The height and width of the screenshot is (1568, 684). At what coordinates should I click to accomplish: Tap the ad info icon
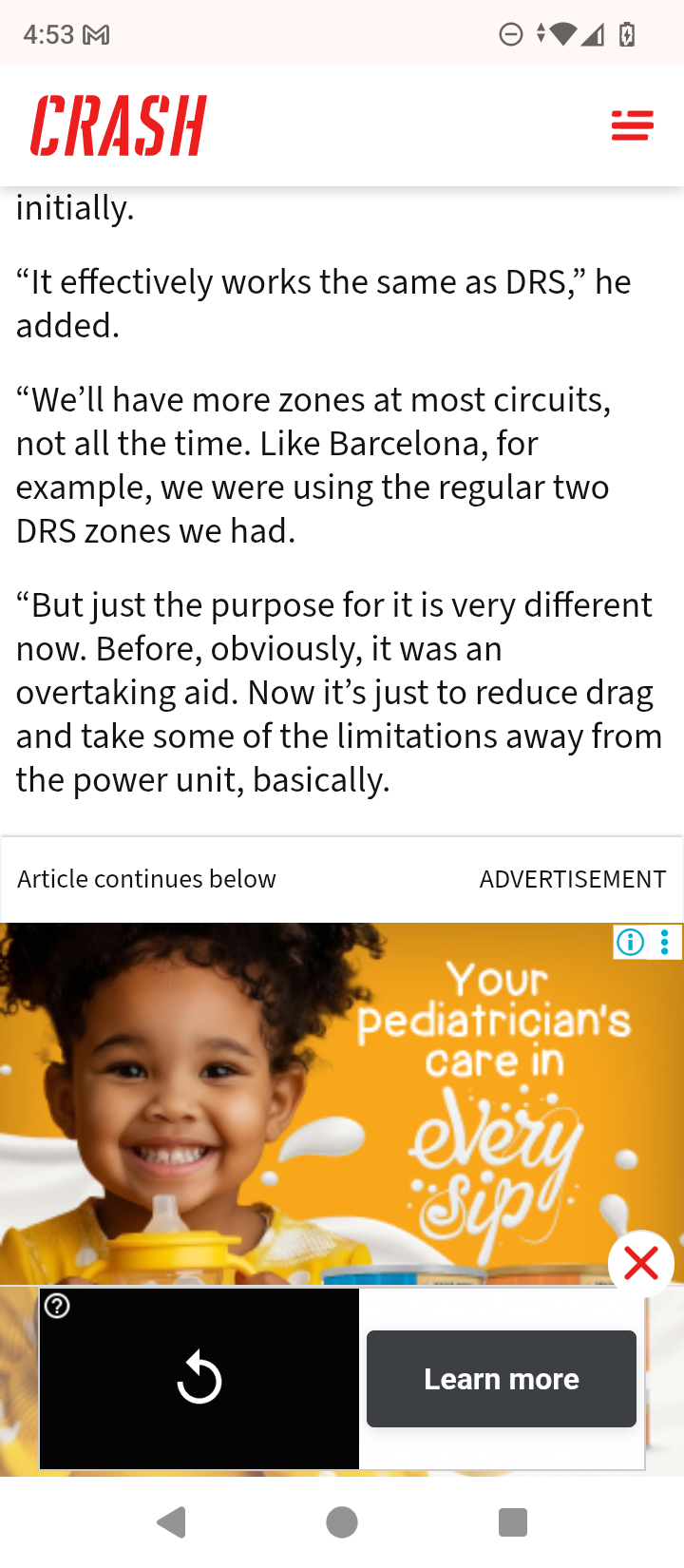(630, 942)
